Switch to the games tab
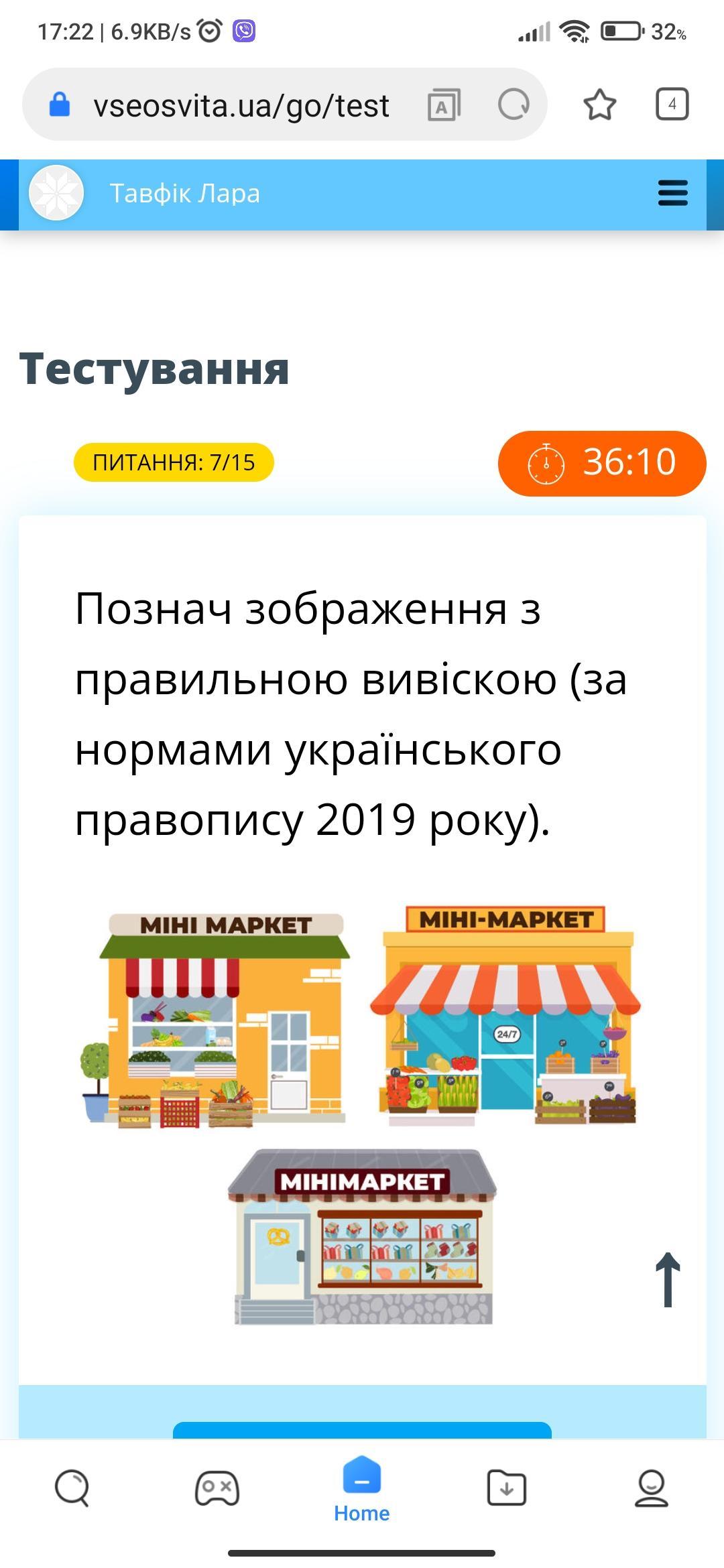Viewport: 724px width, 1568px height. (x=217, y=1488)
